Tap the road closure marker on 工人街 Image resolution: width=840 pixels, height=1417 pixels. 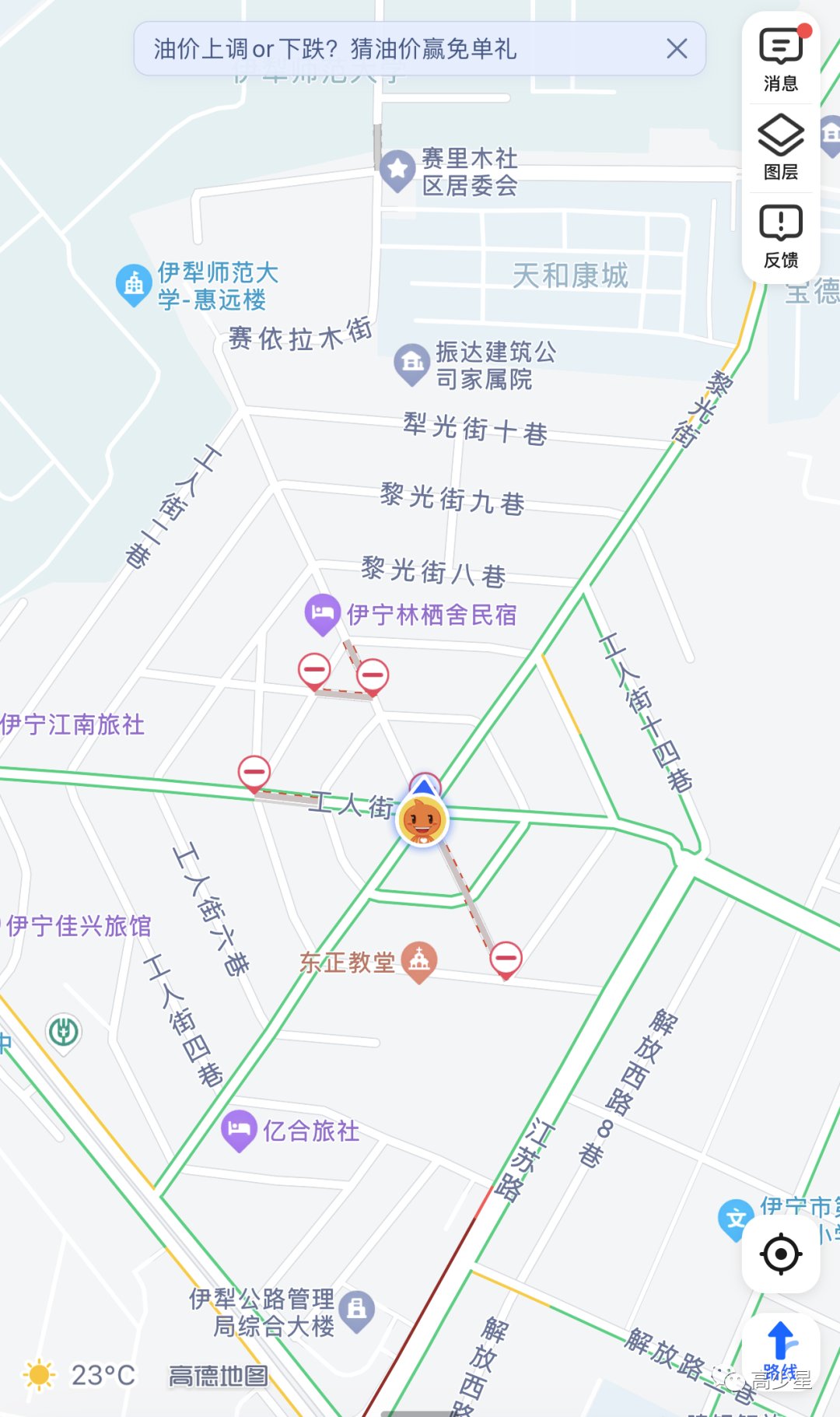(x=254, y=773)
